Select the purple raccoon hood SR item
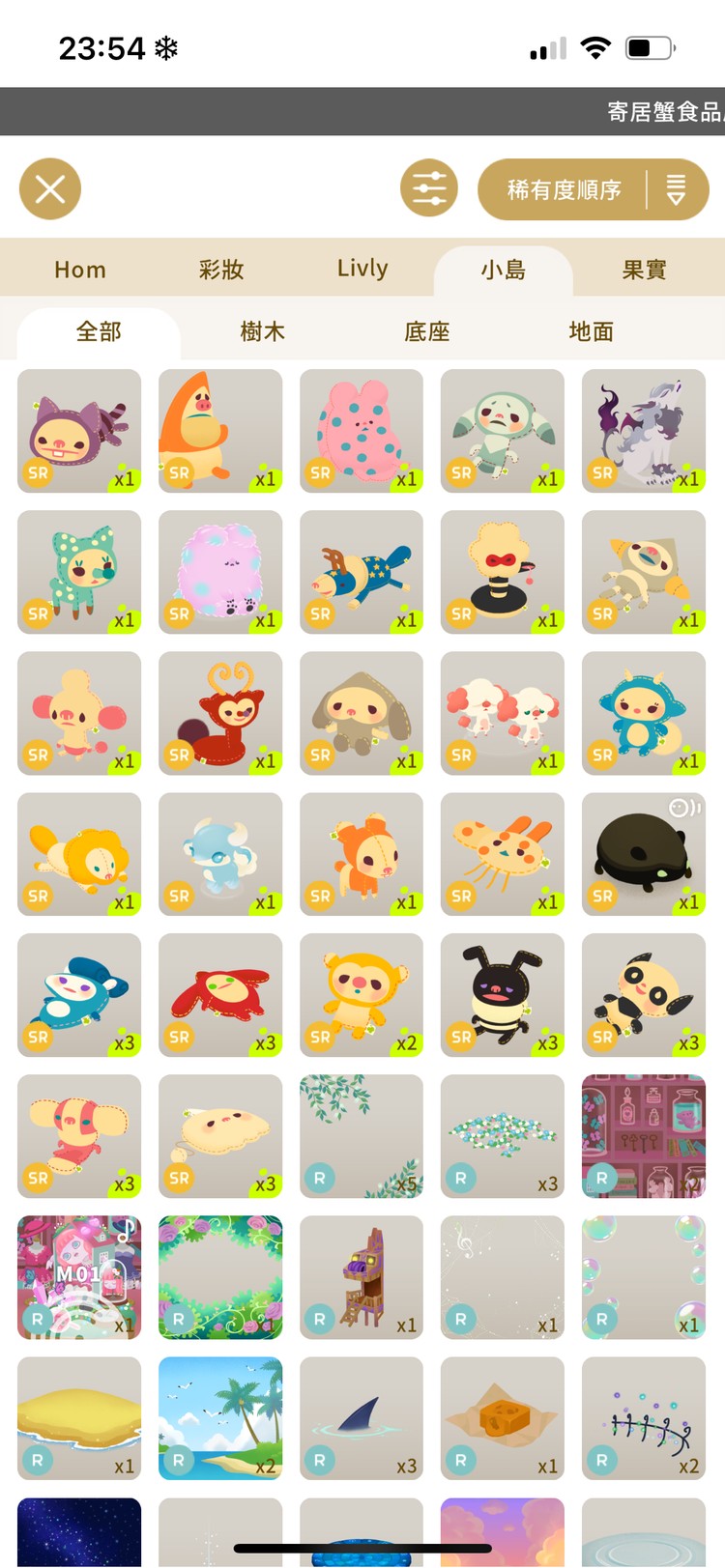 pyautogui.click(x=79, y=431)
